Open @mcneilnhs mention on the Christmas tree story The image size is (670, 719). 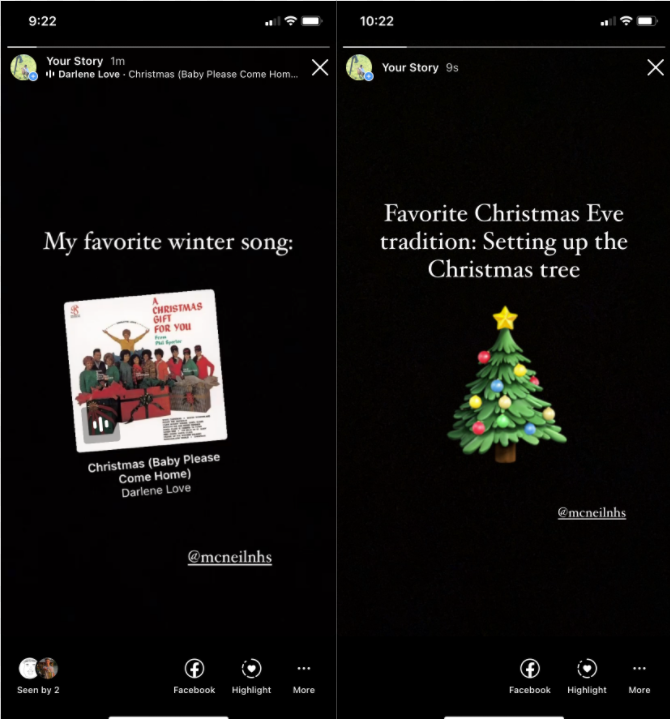[591, 512]
